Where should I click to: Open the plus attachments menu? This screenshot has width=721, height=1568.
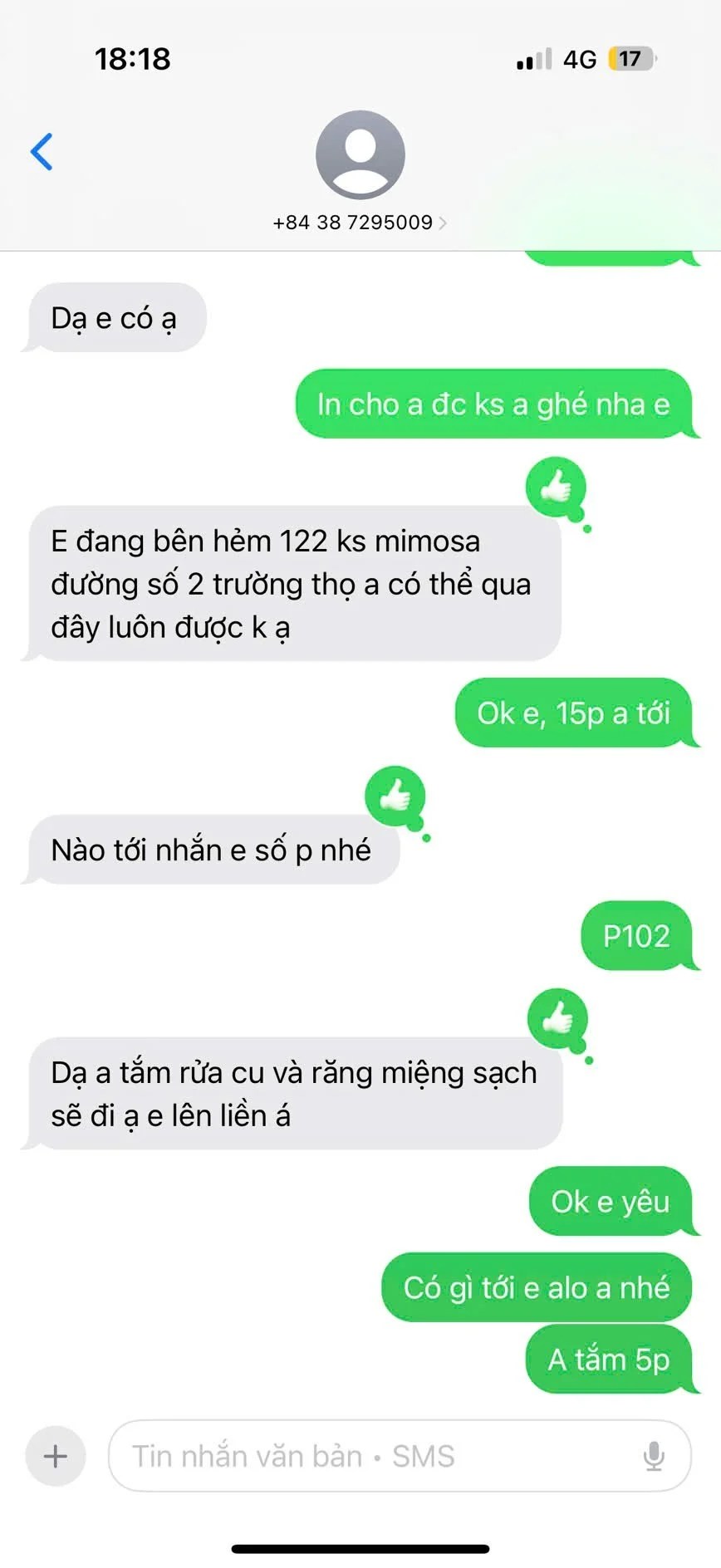point(56,1456)
